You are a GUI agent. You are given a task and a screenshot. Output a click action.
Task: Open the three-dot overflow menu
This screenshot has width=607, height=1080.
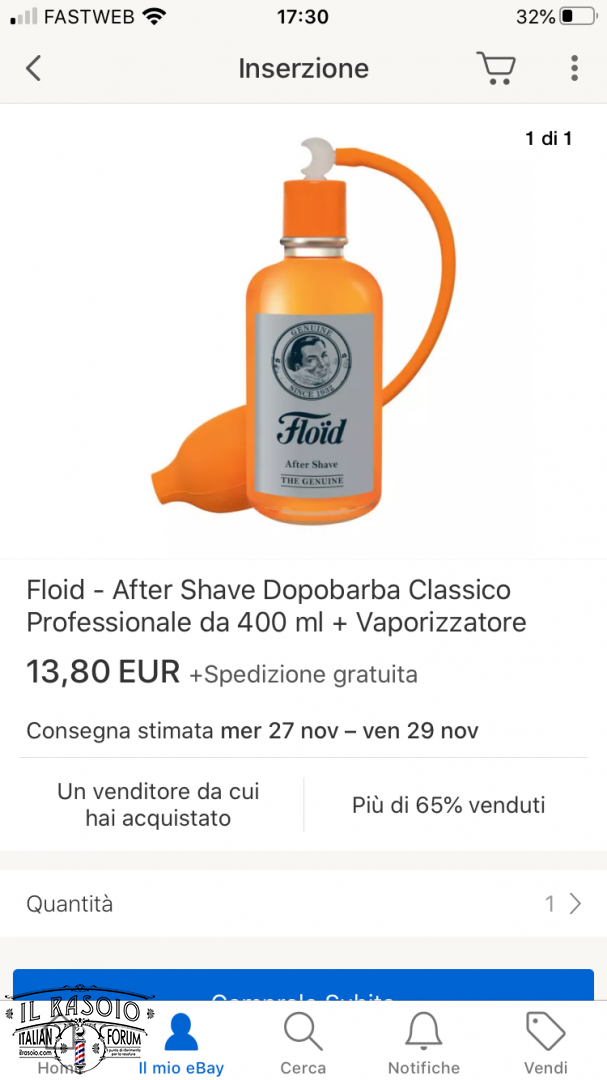pyautogui.click(x=574, y=68)
